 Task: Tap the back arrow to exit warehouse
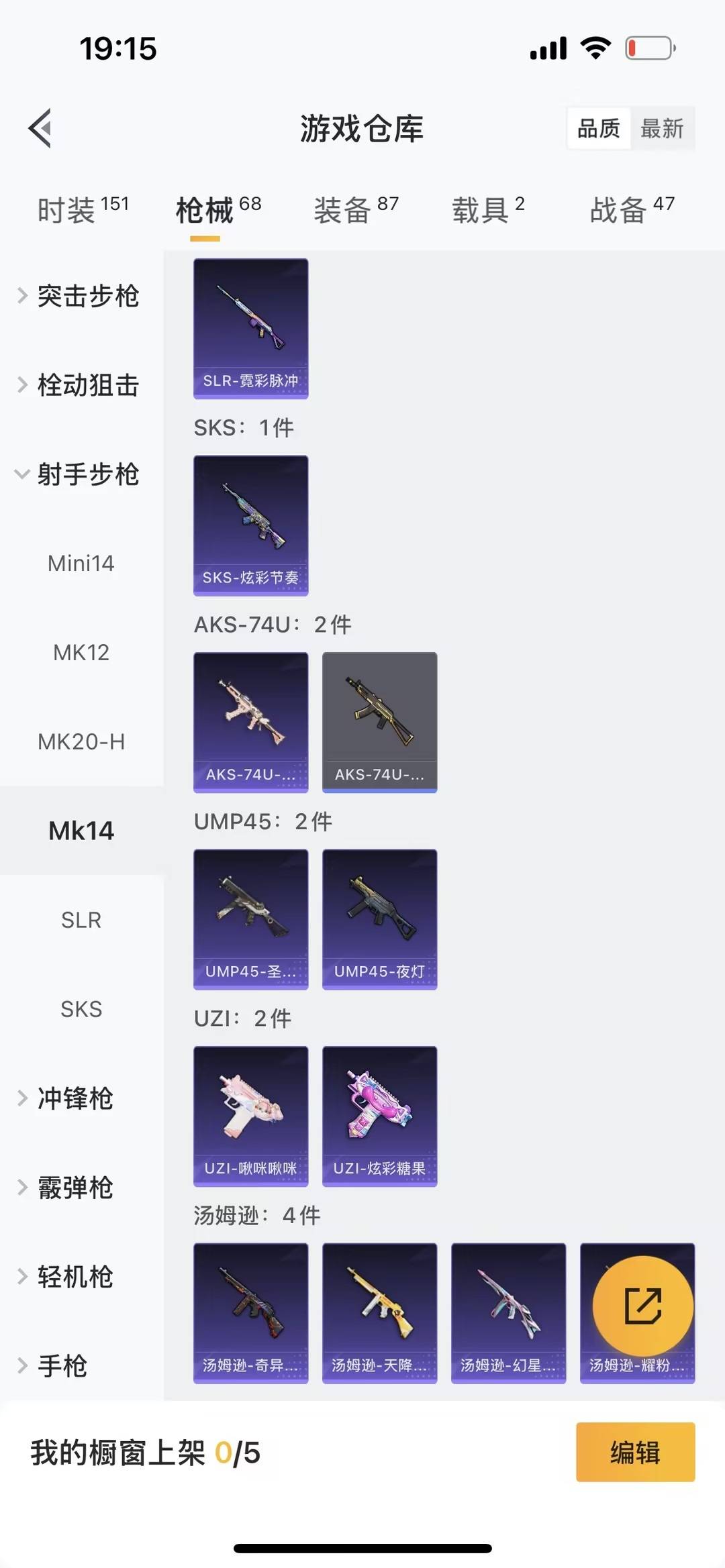(40, 129)
